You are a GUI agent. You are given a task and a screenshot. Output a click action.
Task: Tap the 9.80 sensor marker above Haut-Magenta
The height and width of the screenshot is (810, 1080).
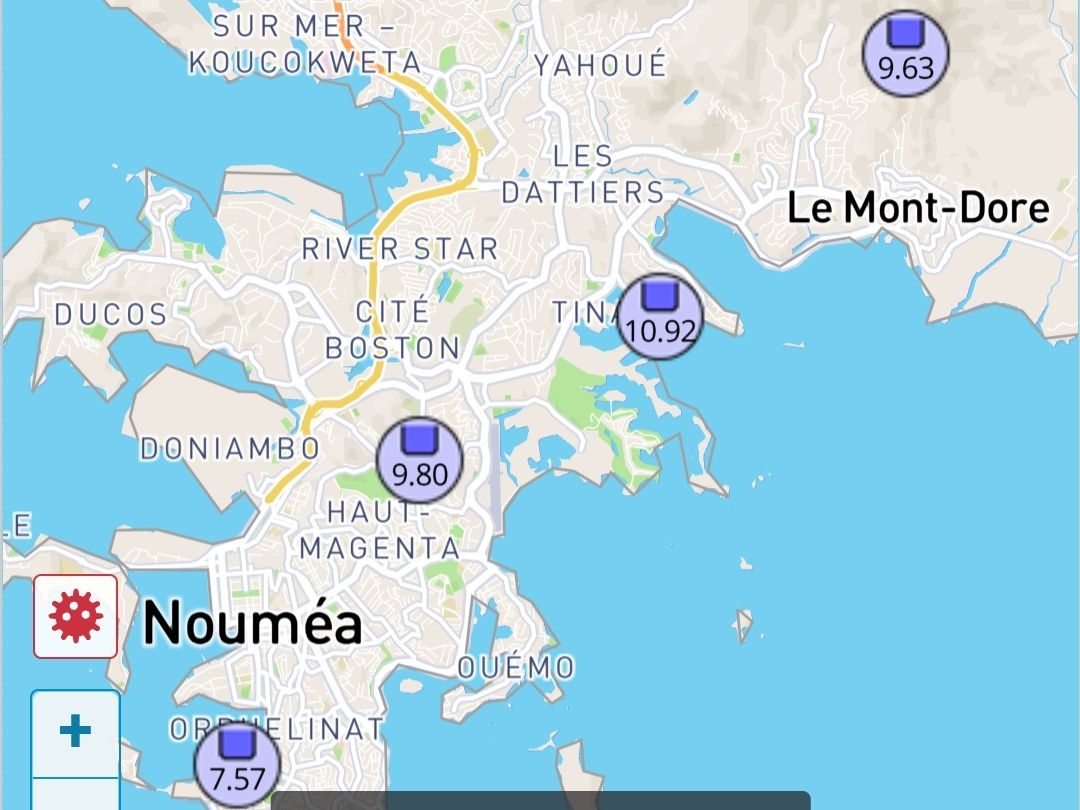(420, 459)
